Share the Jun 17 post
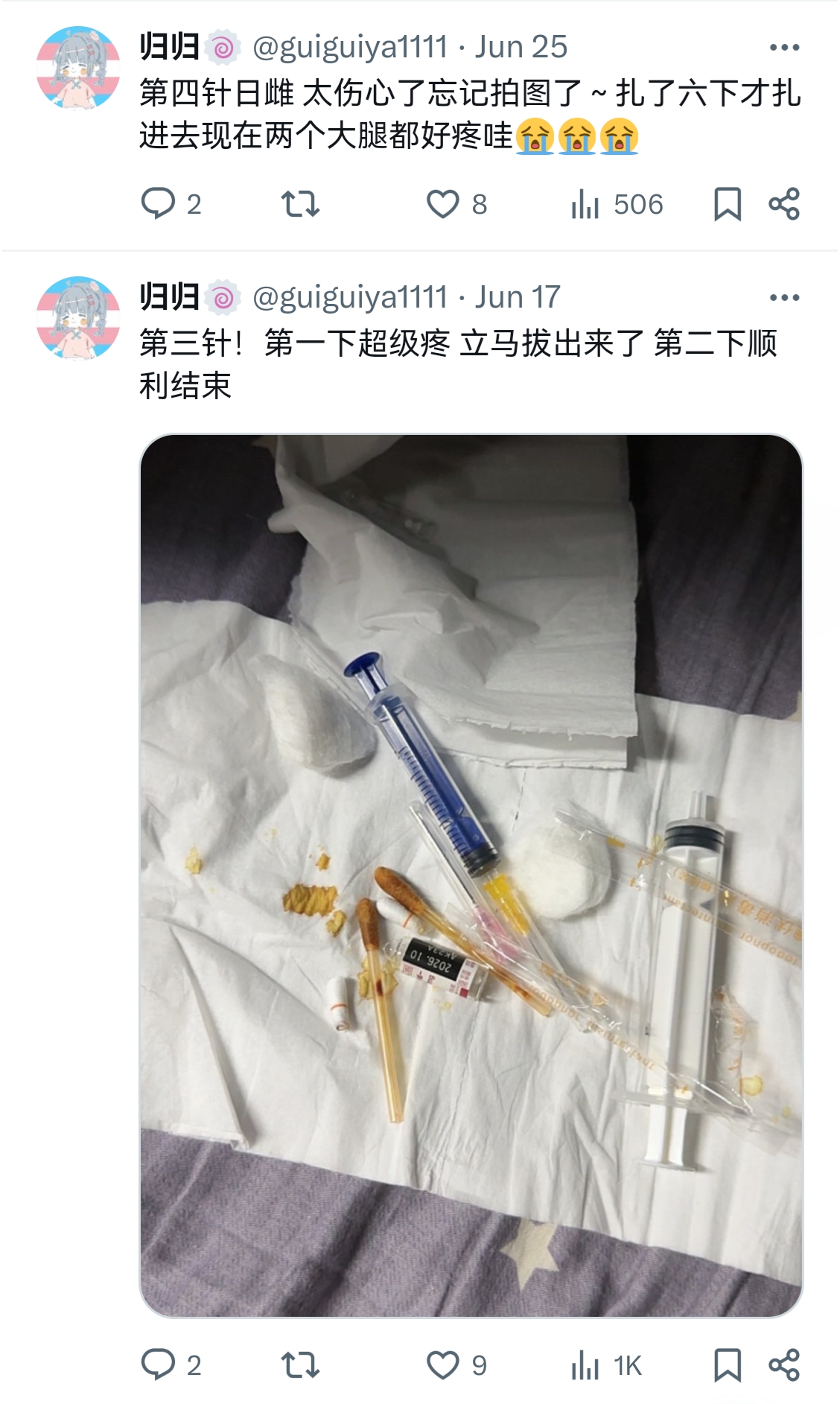This screenshot has height=1404, width=840. click(x=784, y=1365)
